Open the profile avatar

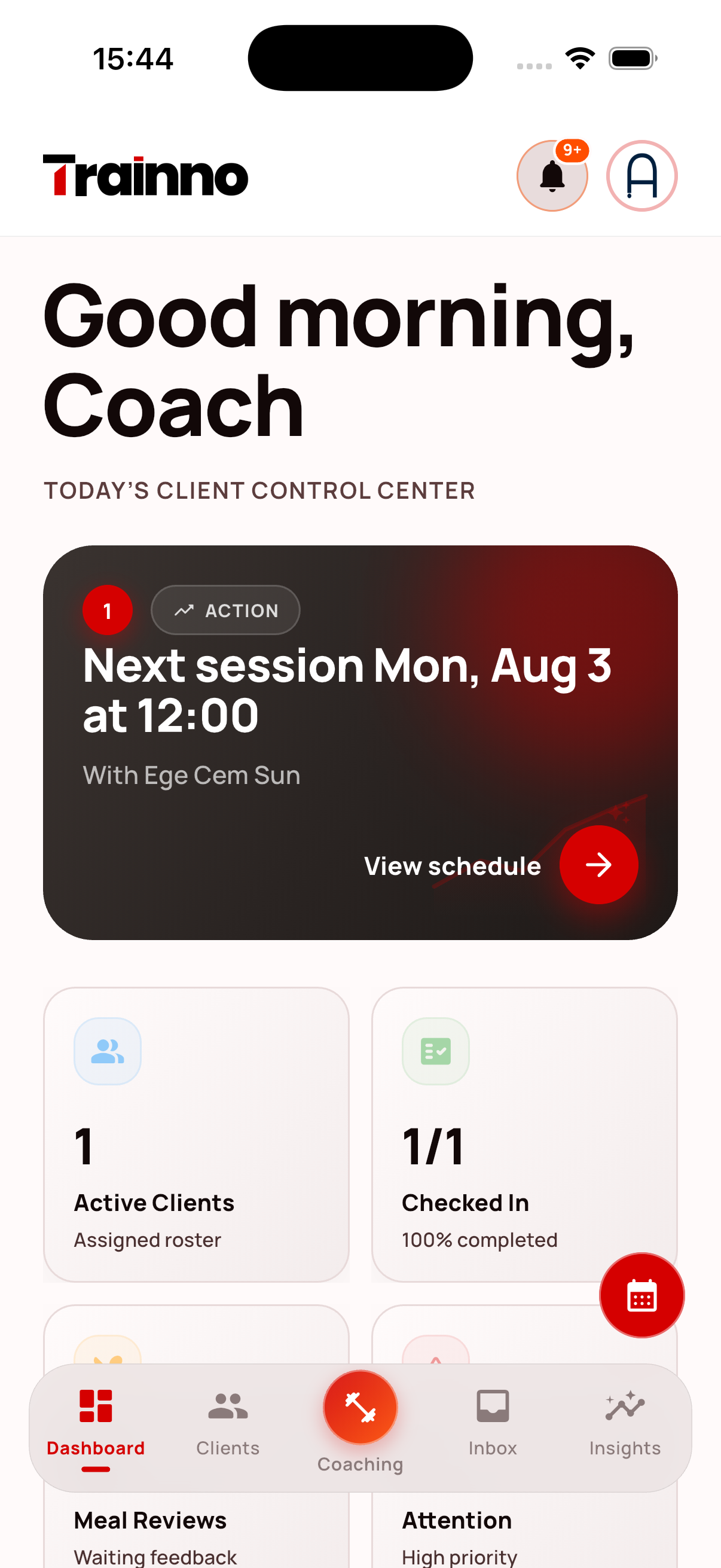pos(641,176)
